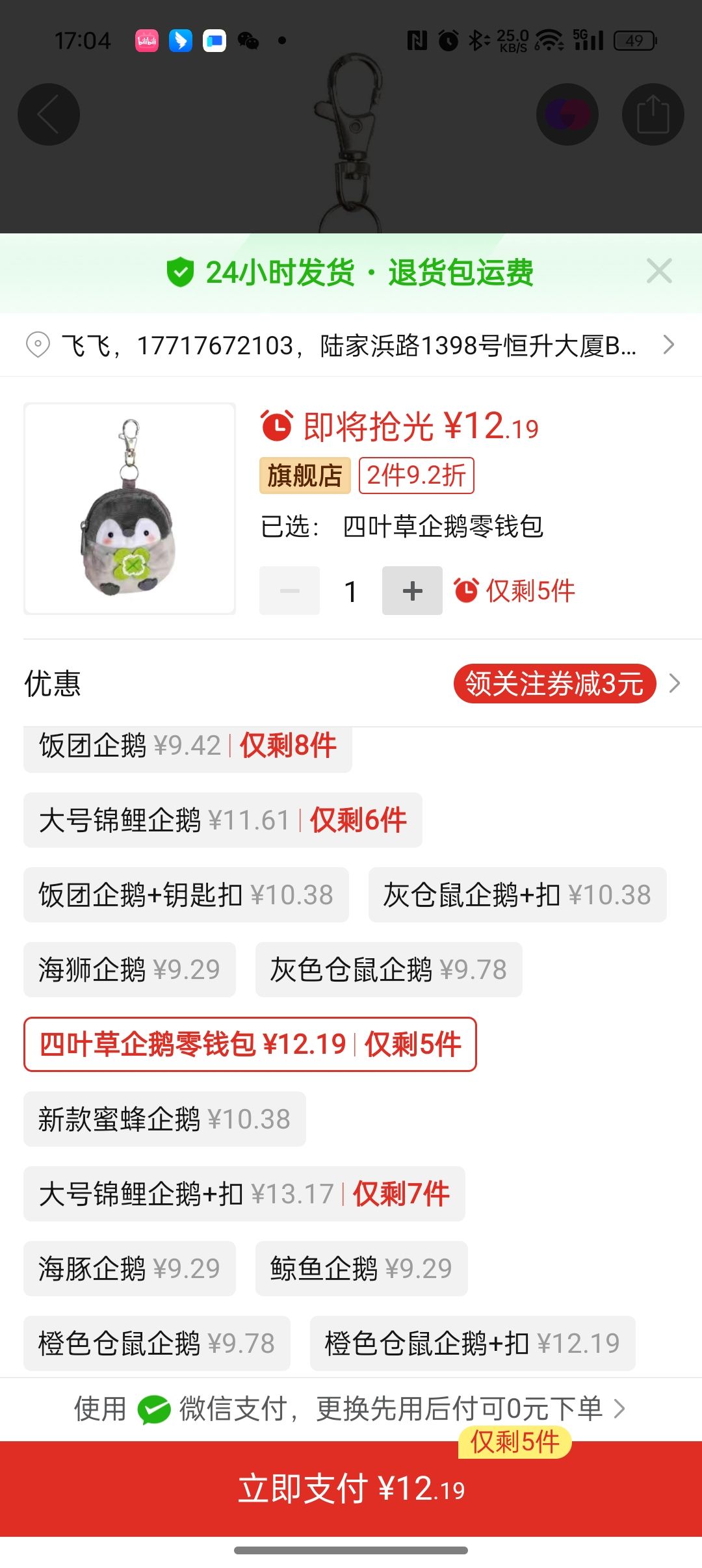View the selected product thumbnail image
The width and height of the screenshot is (702, 1568).
pos(129,508)
